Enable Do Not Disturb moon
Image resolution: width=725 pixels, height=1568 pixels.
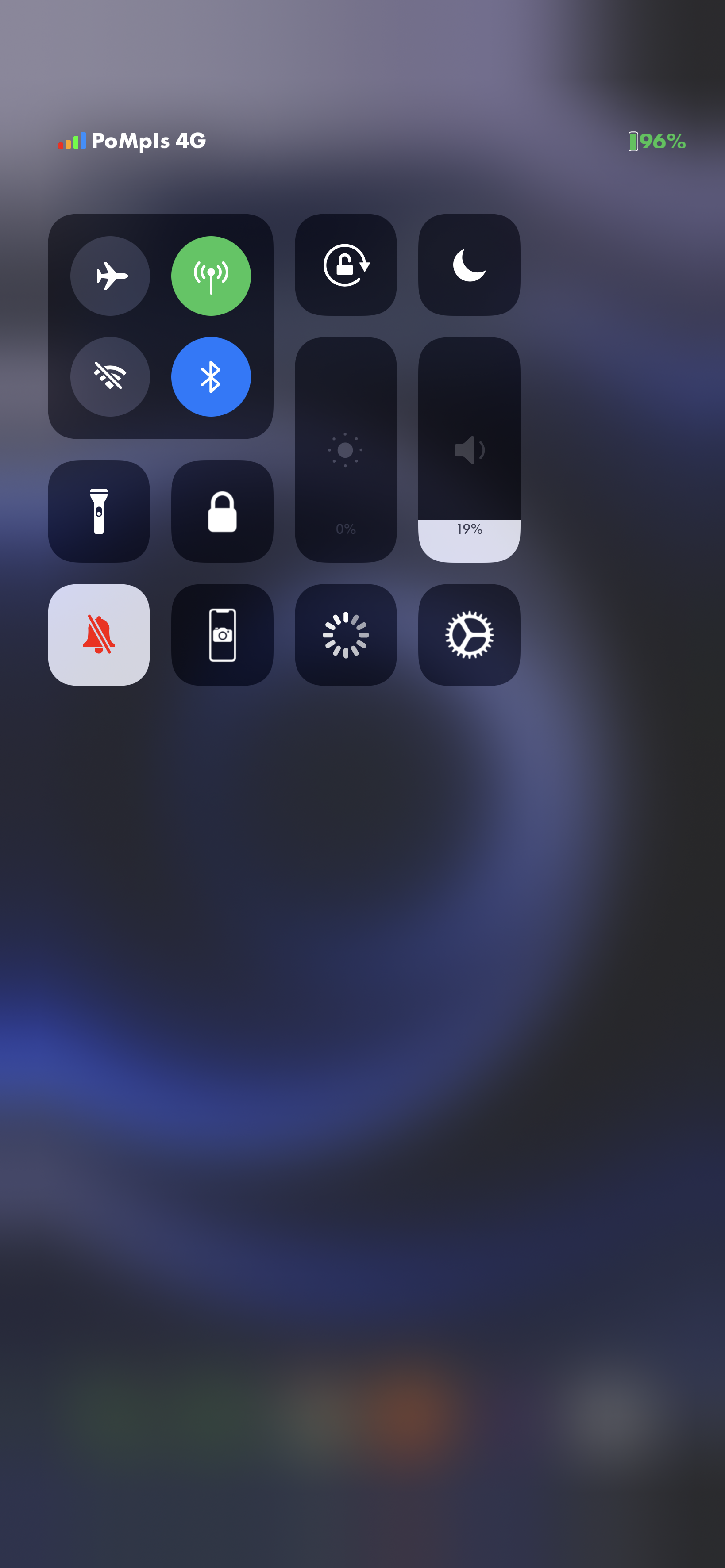click(469, 265)
